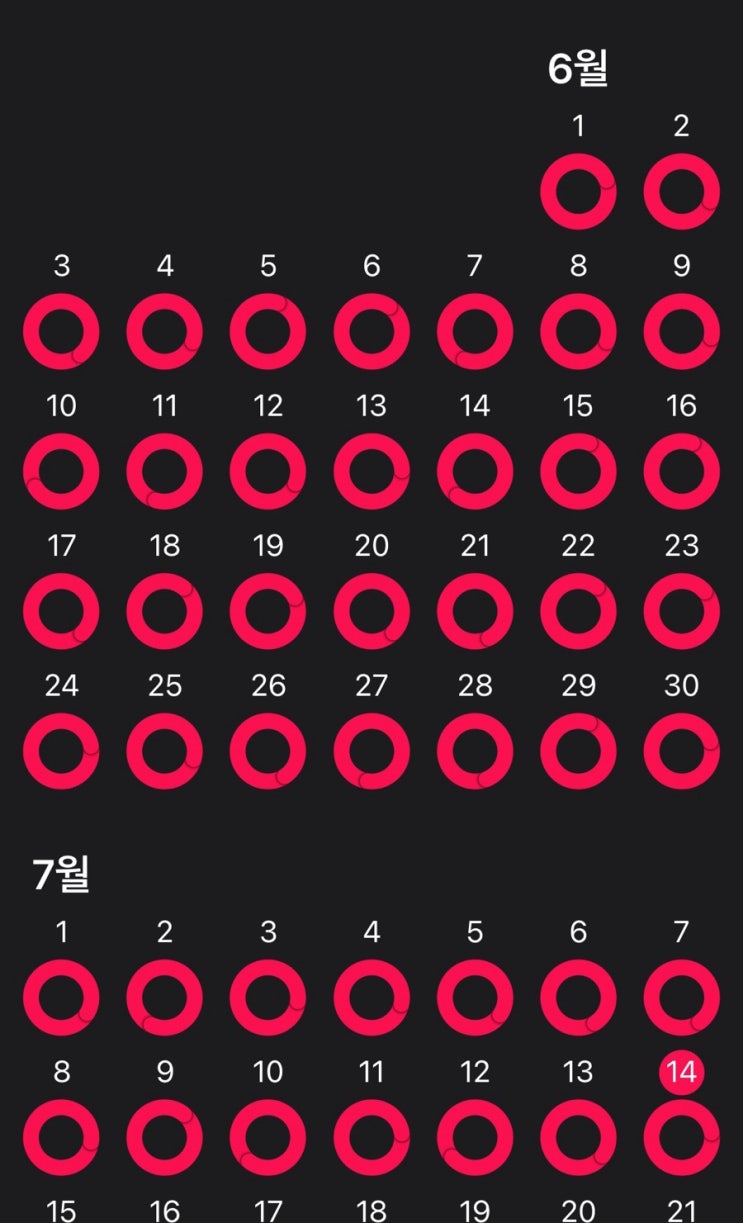
Task: Show the July 13 activity summary
Action: pyautogui.click(x=578, y=1137)
